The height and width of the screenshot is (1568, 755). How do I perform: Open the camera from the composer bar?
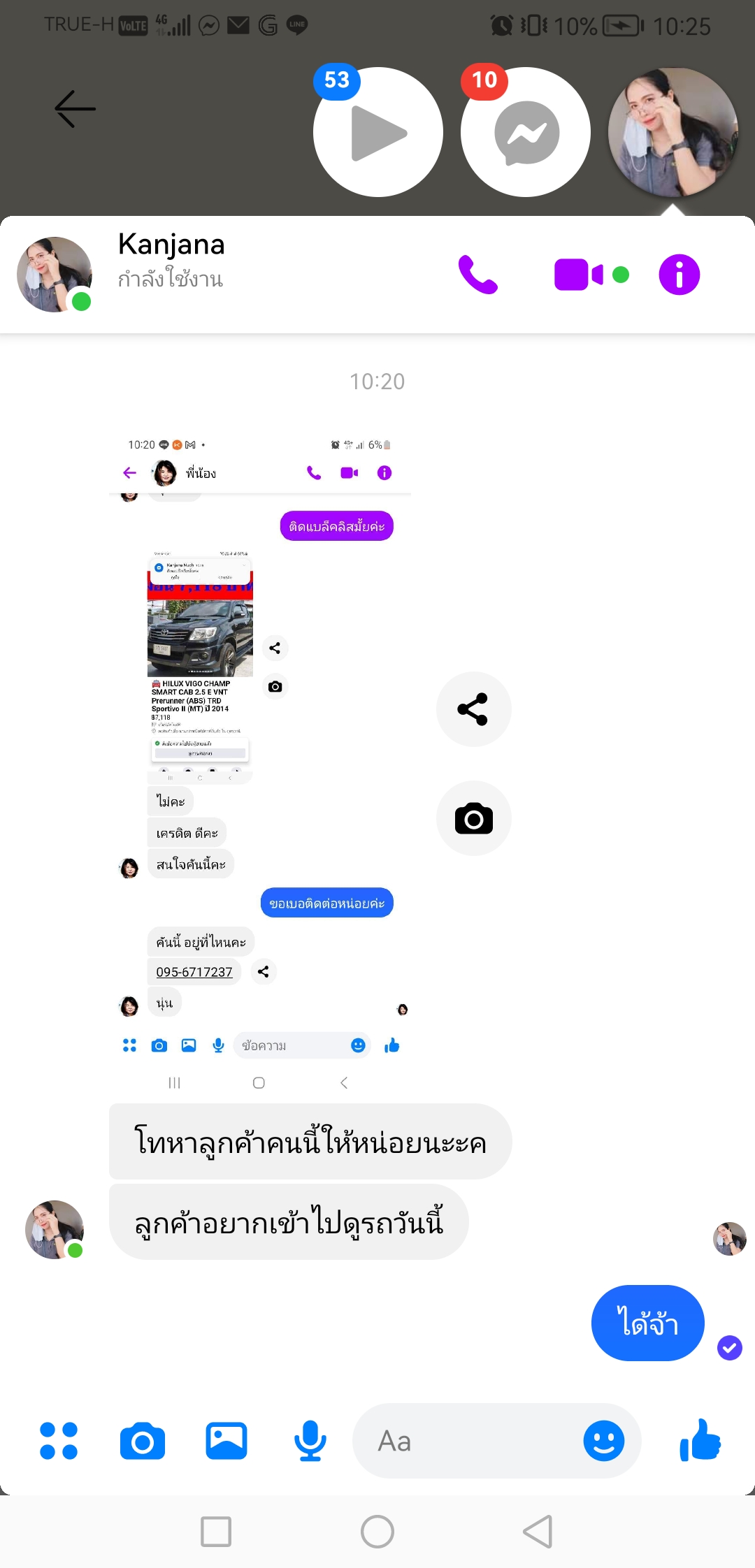[143, 1441]
